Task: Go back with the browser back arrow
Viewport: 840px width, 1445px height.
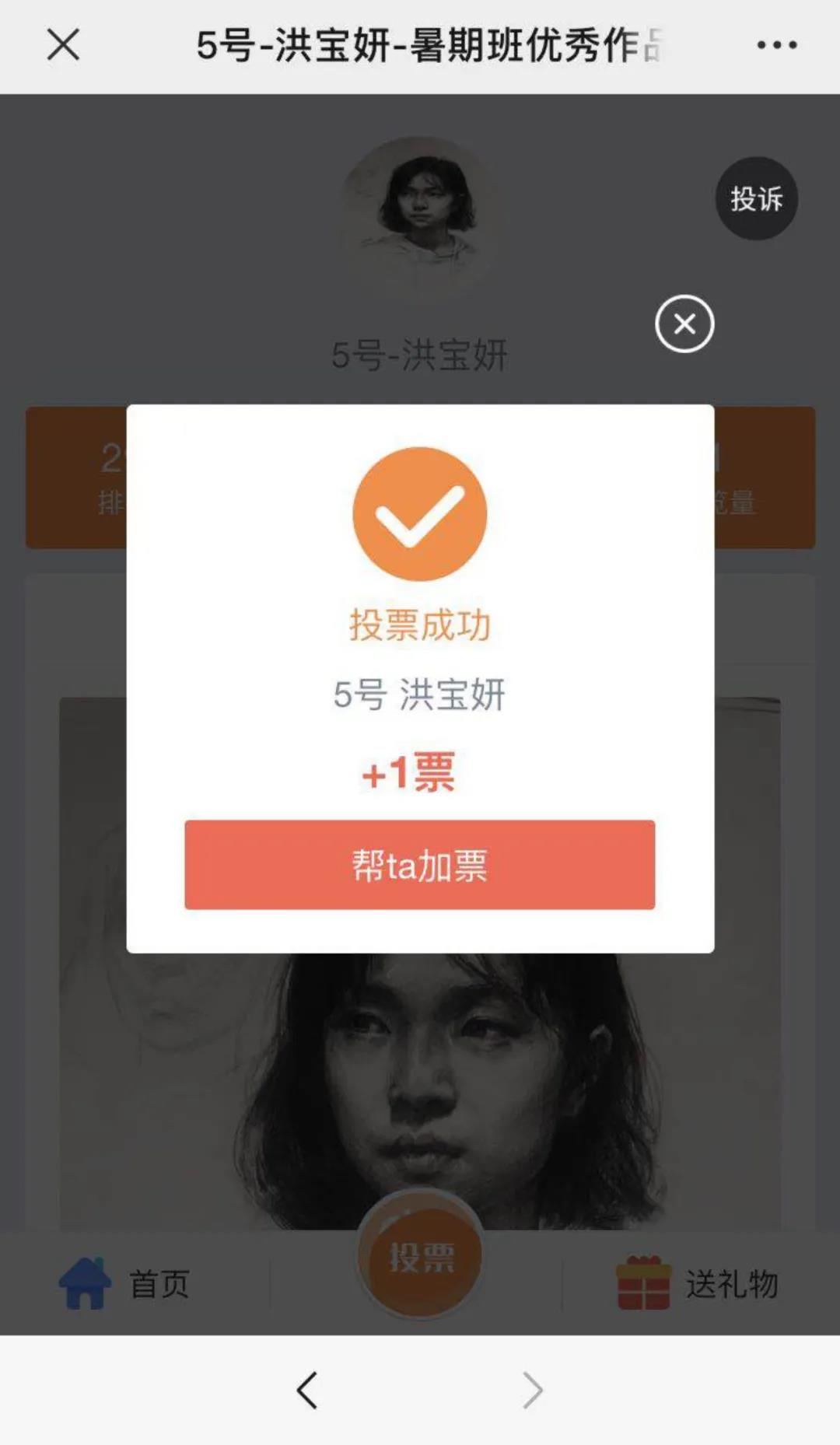Action: point(307,1390)
